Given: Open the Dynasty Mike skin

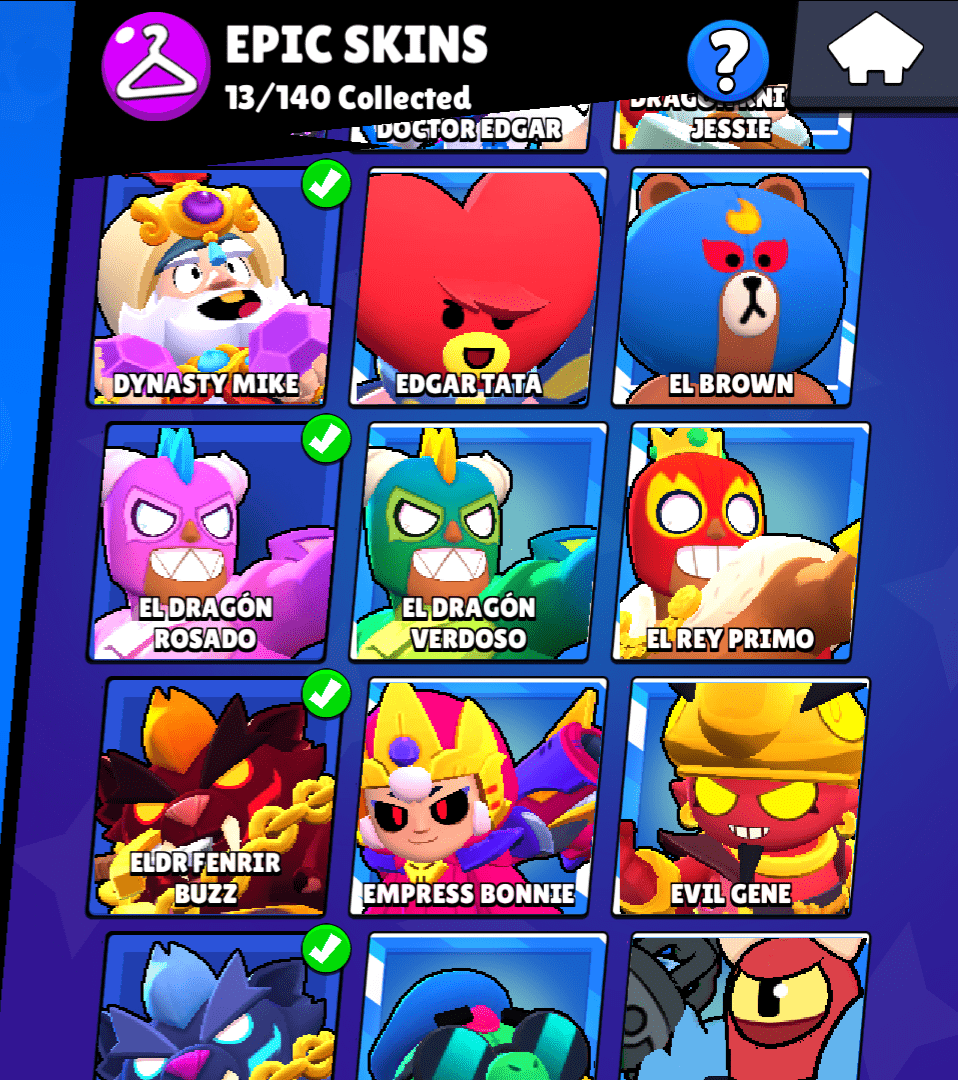Looking at the screenshot, I should point(215,287).
